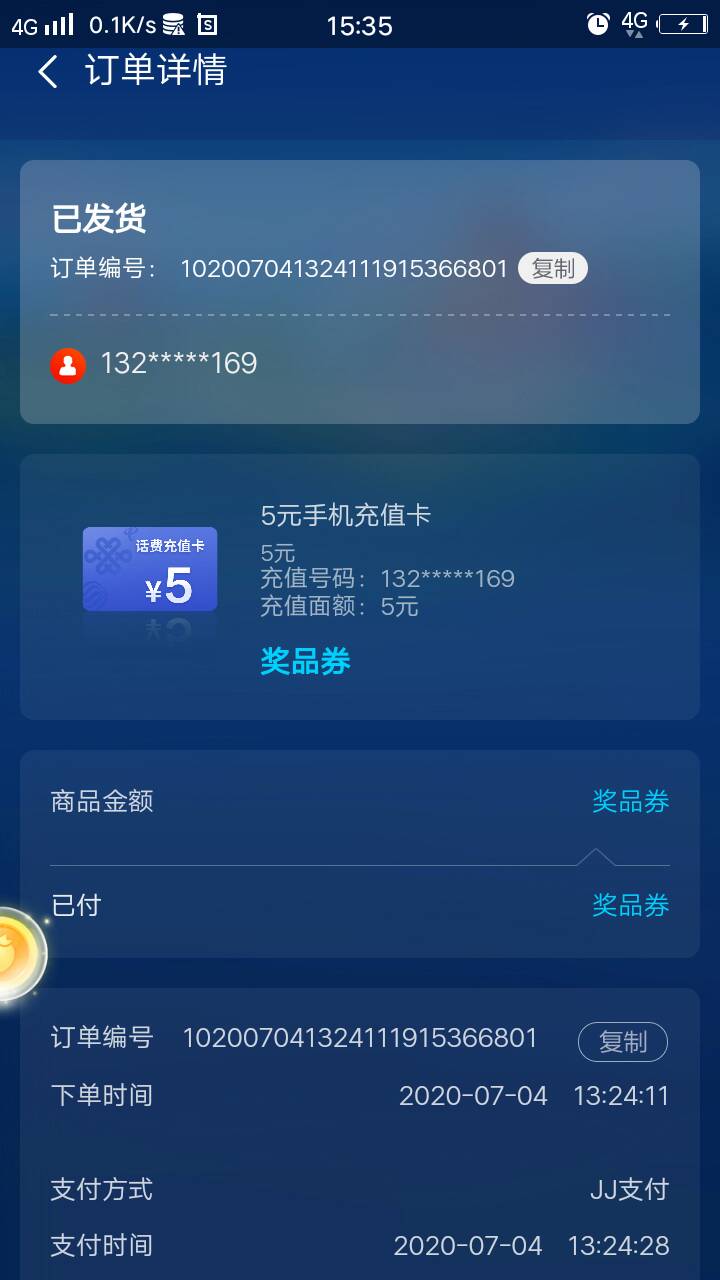Viewport: 720px width, 1280px height.
Task: Open the 奖品券 link under the product
Action: pyautogui.click(x=304, y=662)
